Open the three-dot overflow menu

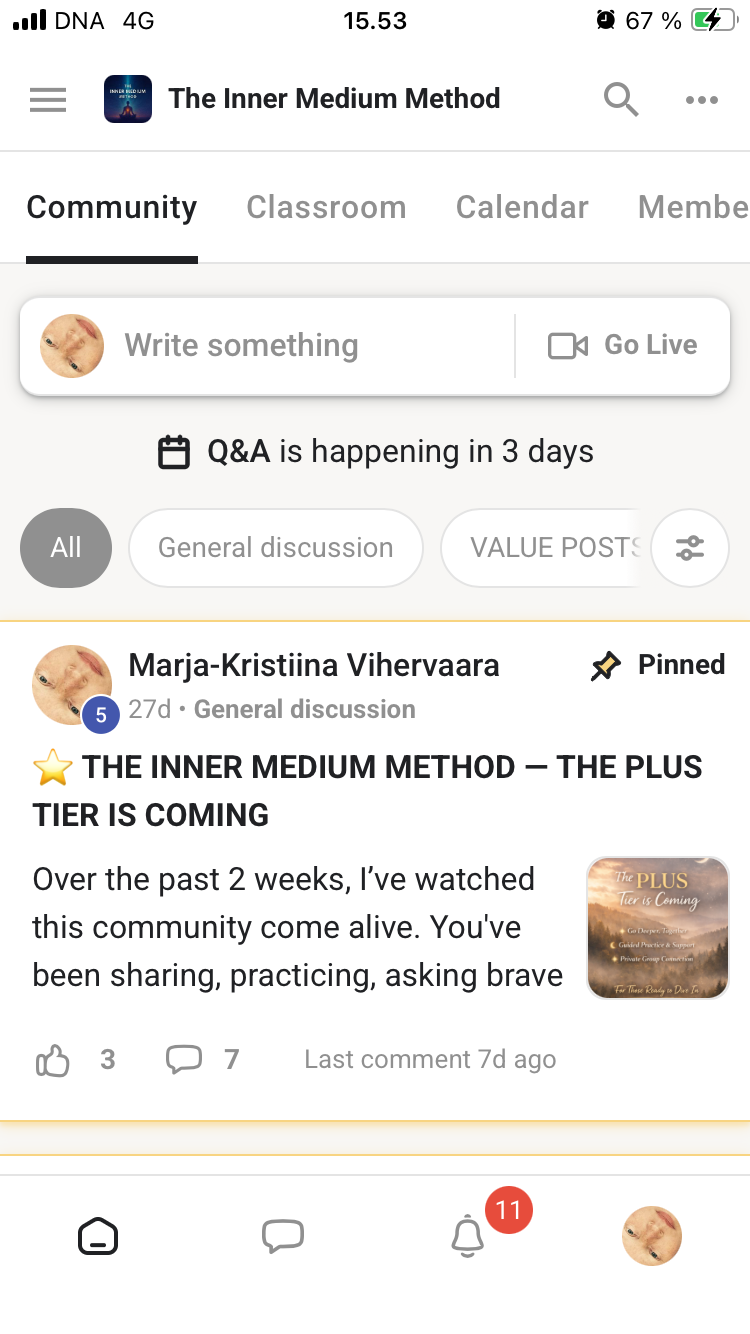(x=701, y=99)
